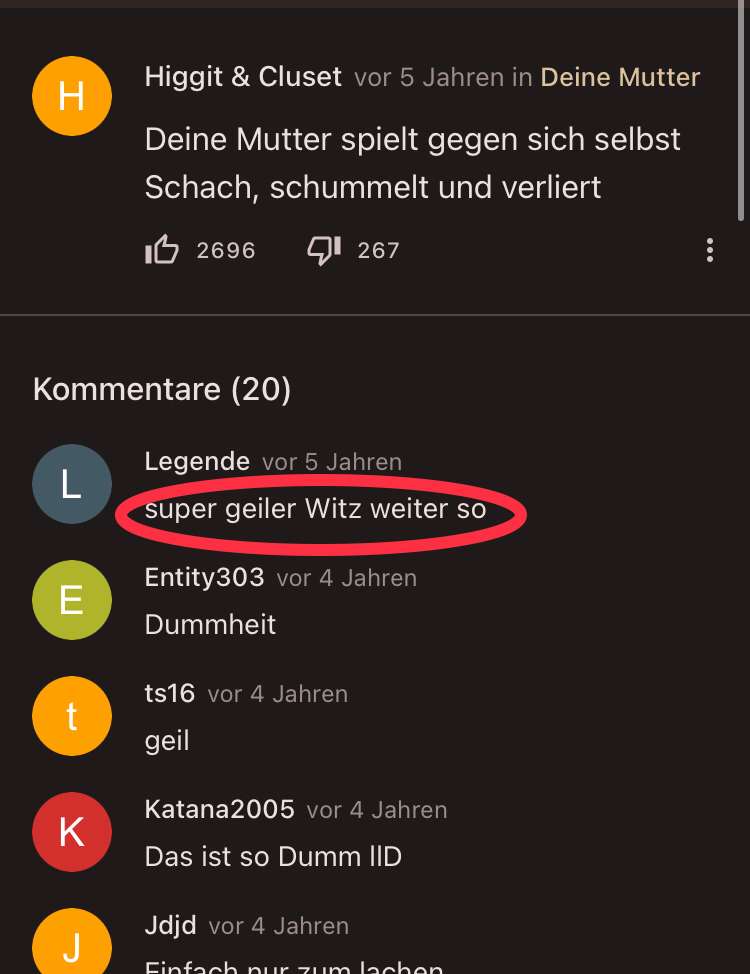This screenshot has width=750, height=974.
Task: View Legende's profile avatar
Action: pyautogui.click(x=71, y=485)
